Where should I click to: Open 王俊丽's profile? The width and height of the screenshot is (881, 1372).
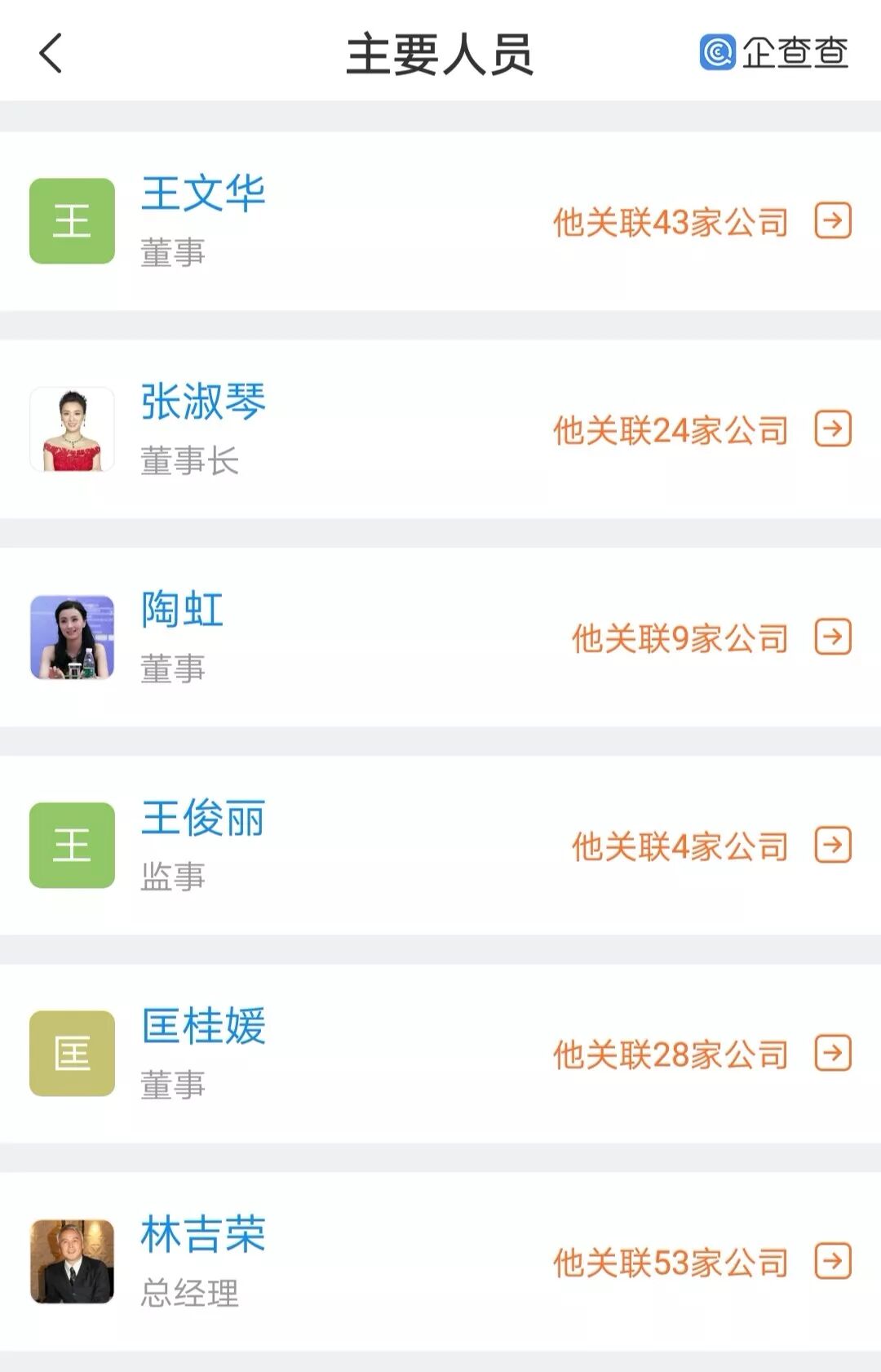click(203, 819)
